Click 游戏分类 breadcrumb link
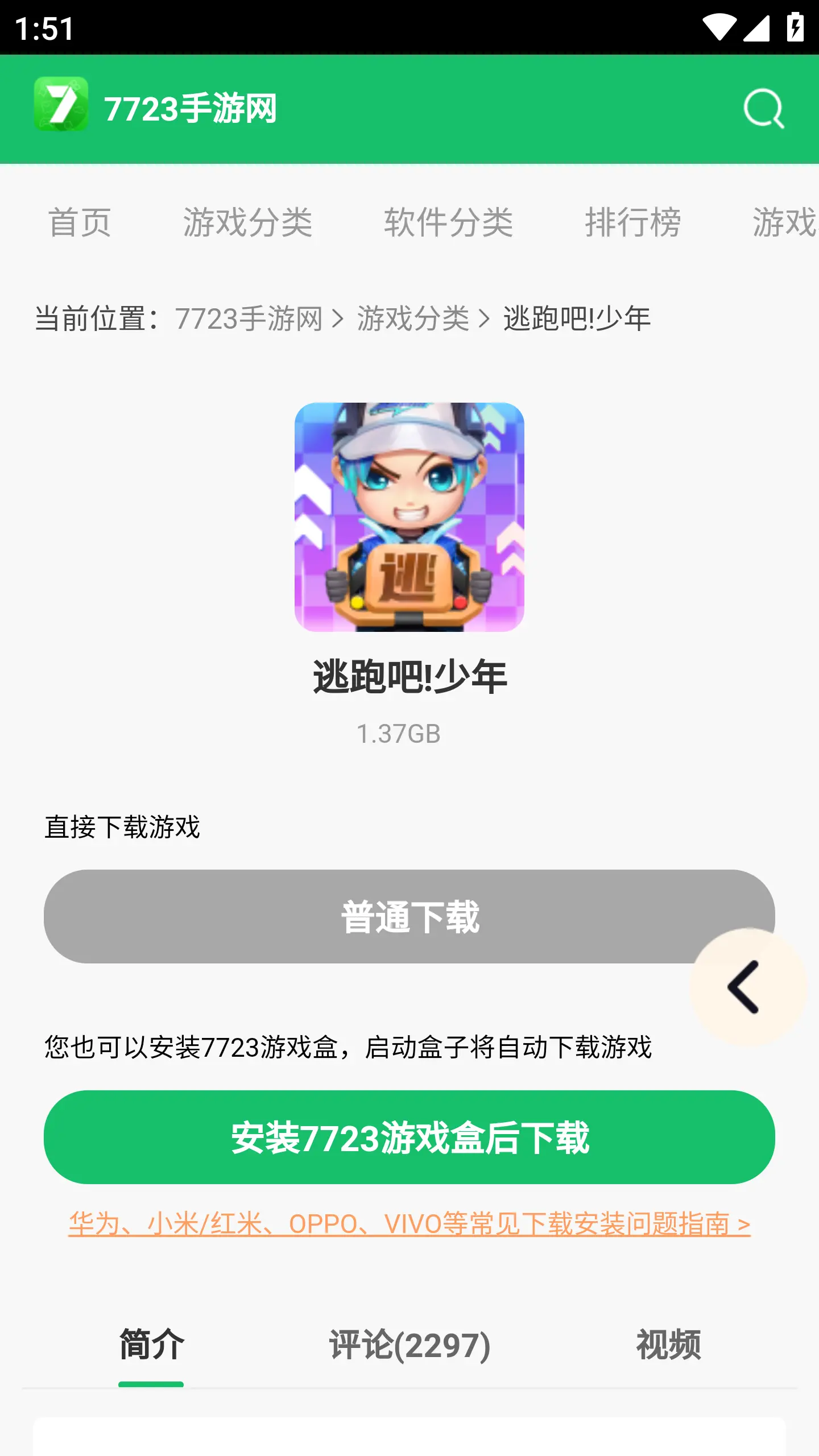This screenshot has height=1456, width=819. (x=414, y=320)
